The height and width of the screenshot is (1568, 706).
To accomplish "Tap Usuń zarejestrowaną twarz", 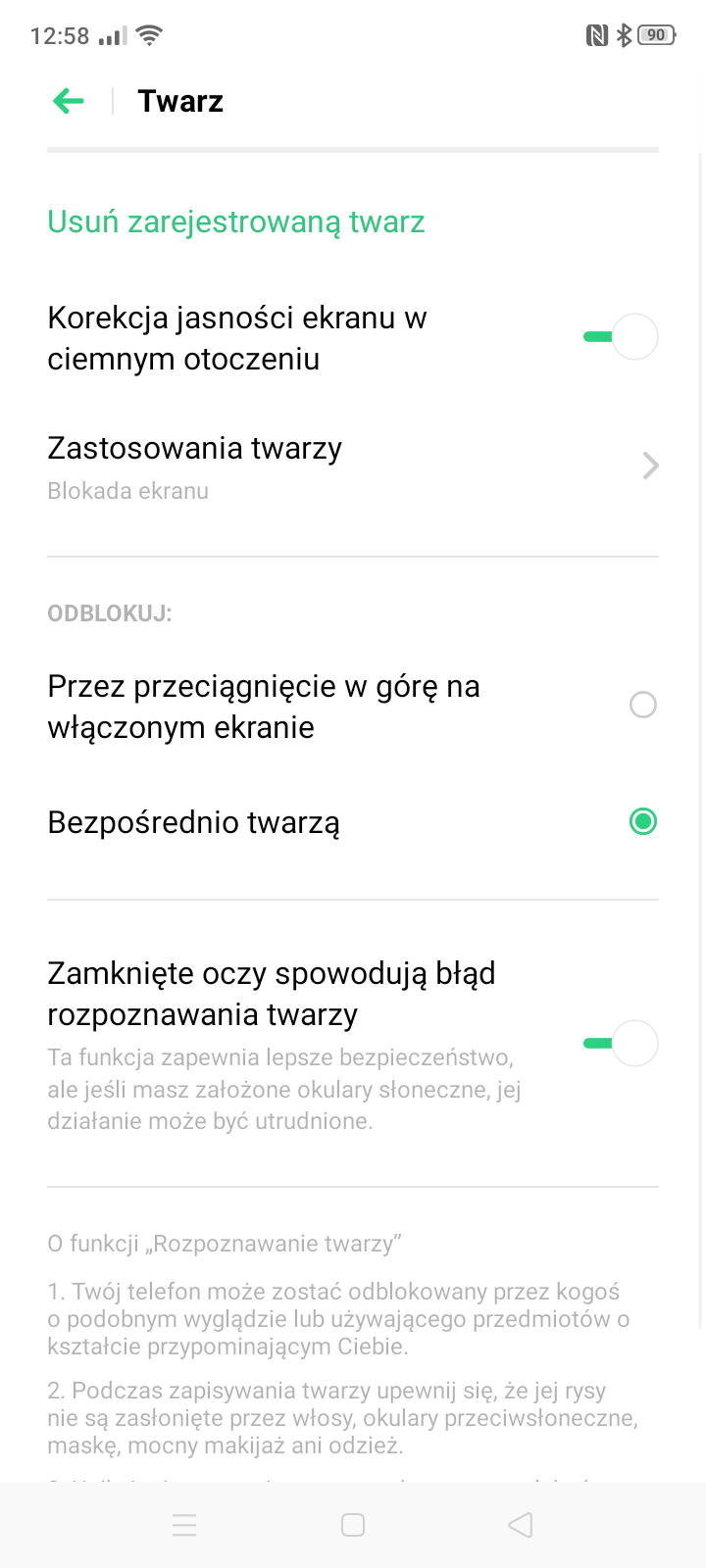I will point(236,222).
